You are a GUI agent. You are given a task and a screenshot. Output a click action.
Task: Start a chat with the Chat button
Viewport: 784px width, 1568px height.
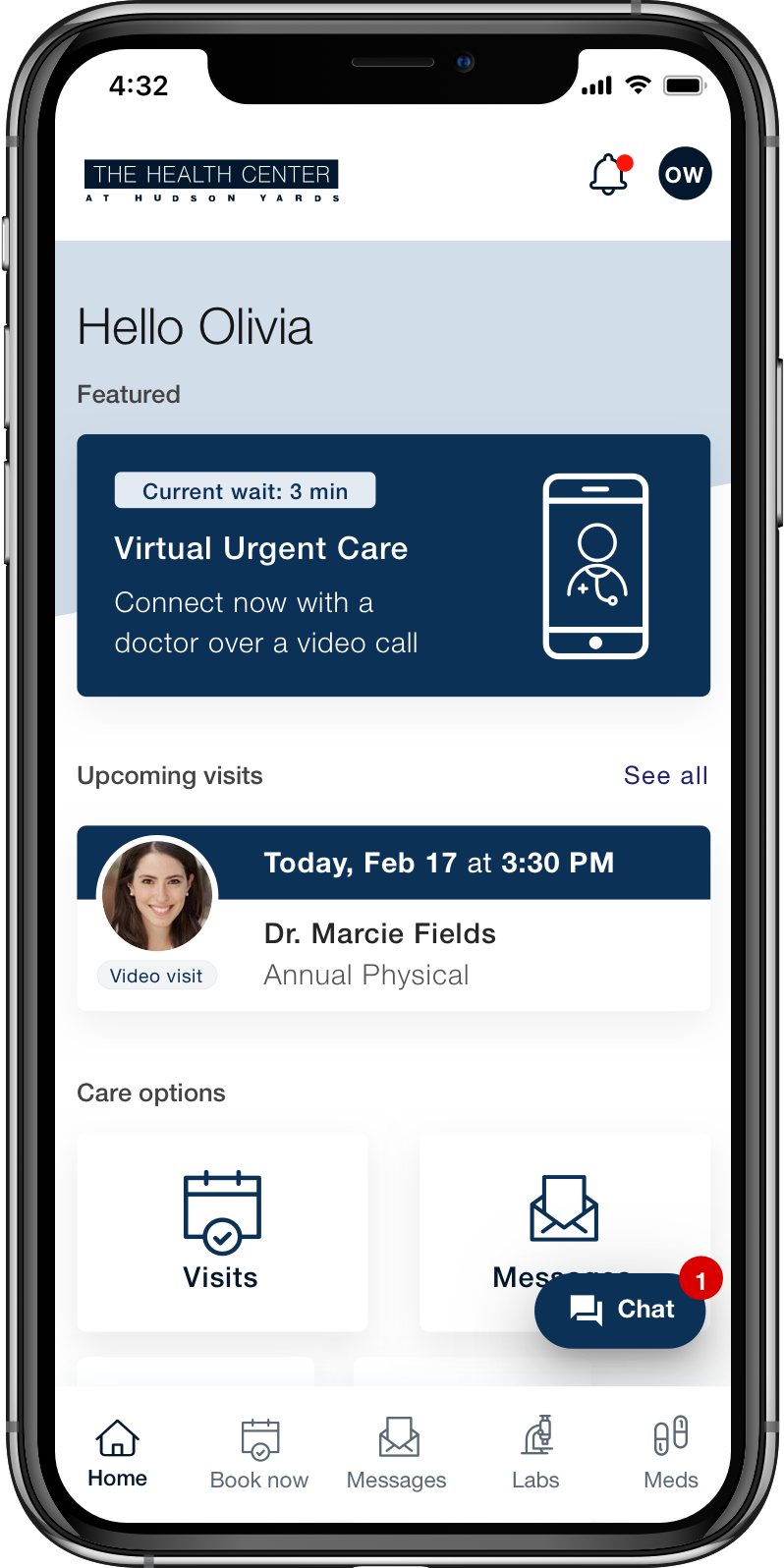[x=621, y=1310]
